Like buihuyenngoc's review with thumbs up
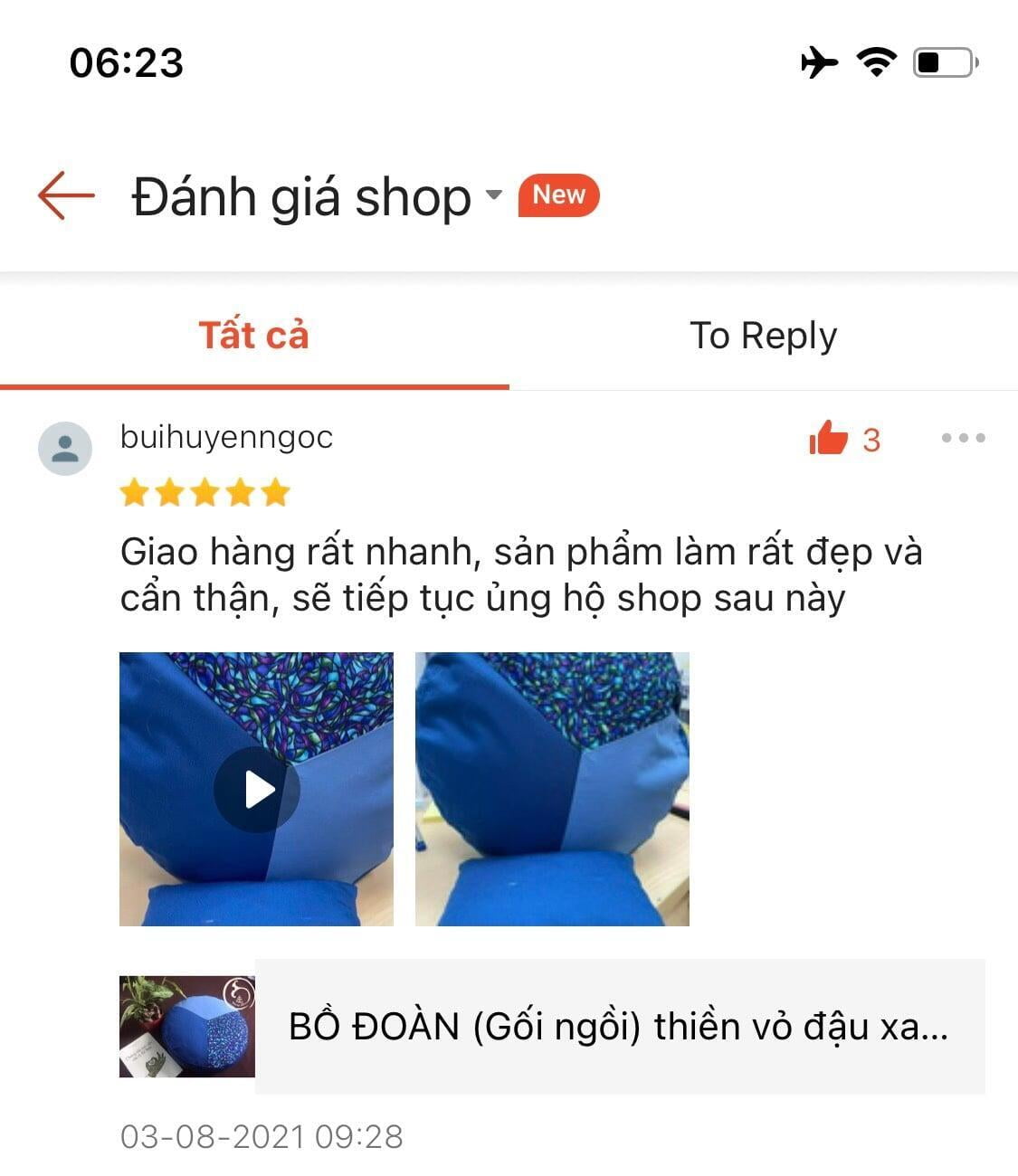This screenshot has width=1018, height=1176. click(x=829, y=439)
